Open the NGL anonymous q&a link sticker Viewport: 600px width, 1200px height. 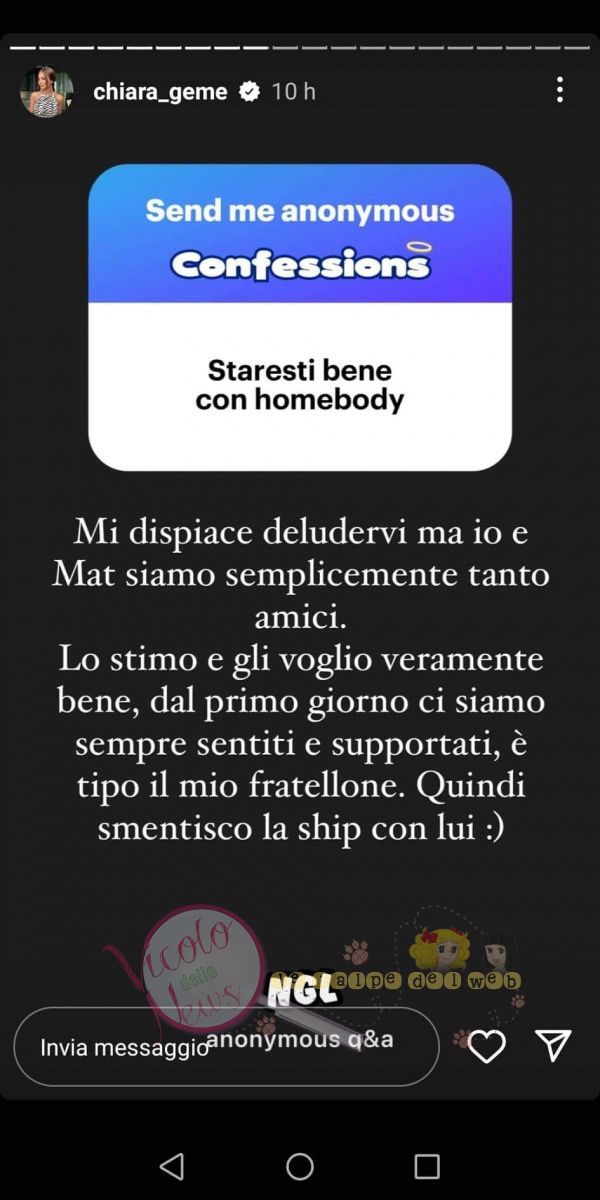[x=330, y=1012]
